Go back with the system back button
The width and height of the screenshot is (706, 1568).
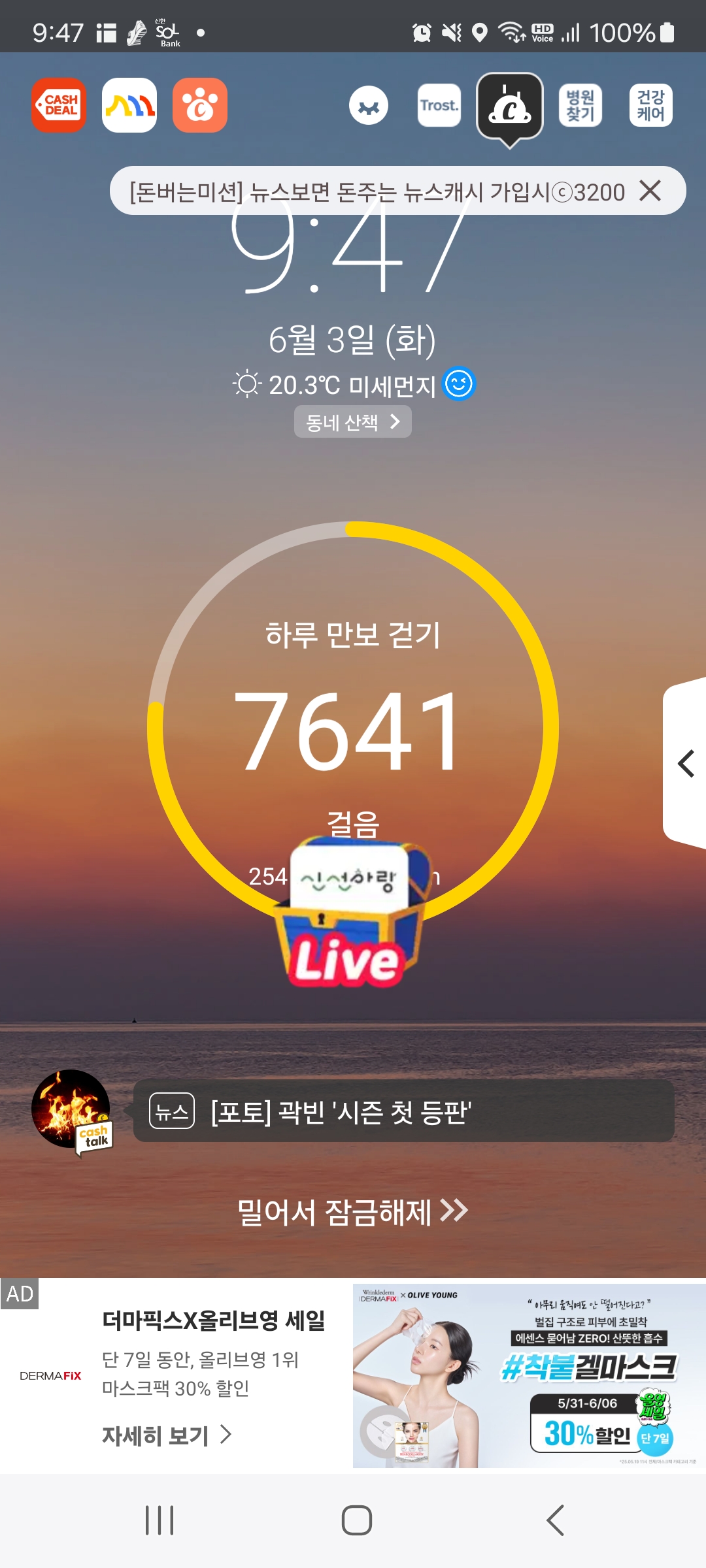tap(555, 1520)
